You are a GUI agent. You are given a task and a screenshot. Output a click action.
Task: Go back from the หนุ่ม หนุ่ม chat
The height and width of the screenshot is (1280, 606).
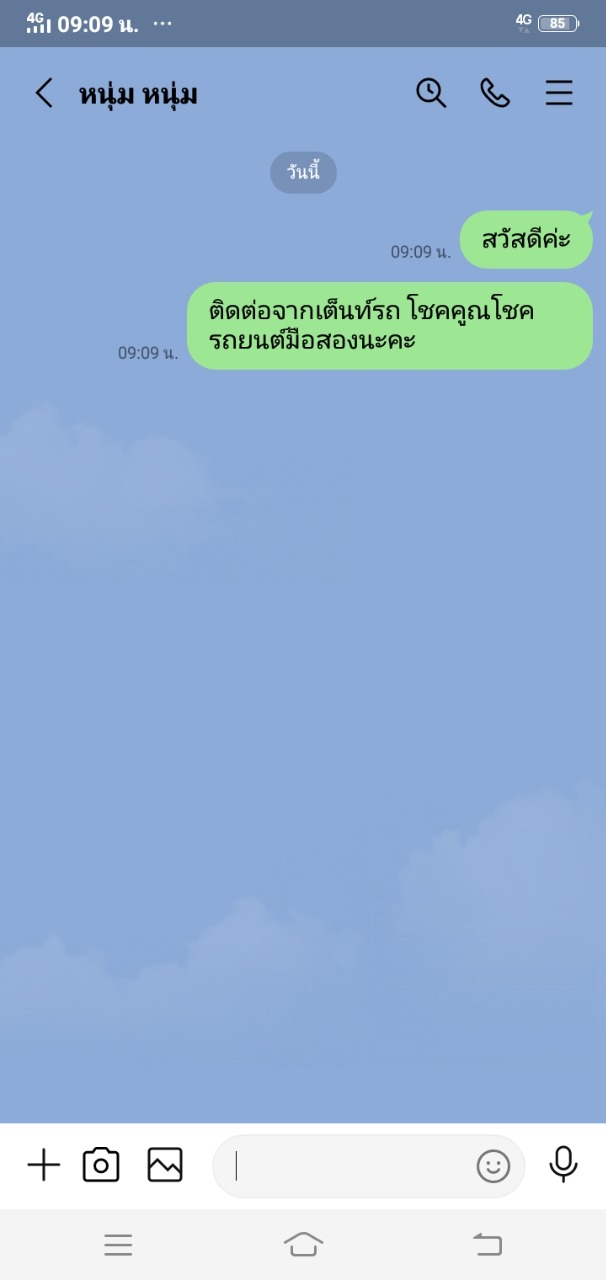click(x=44, y=94)
